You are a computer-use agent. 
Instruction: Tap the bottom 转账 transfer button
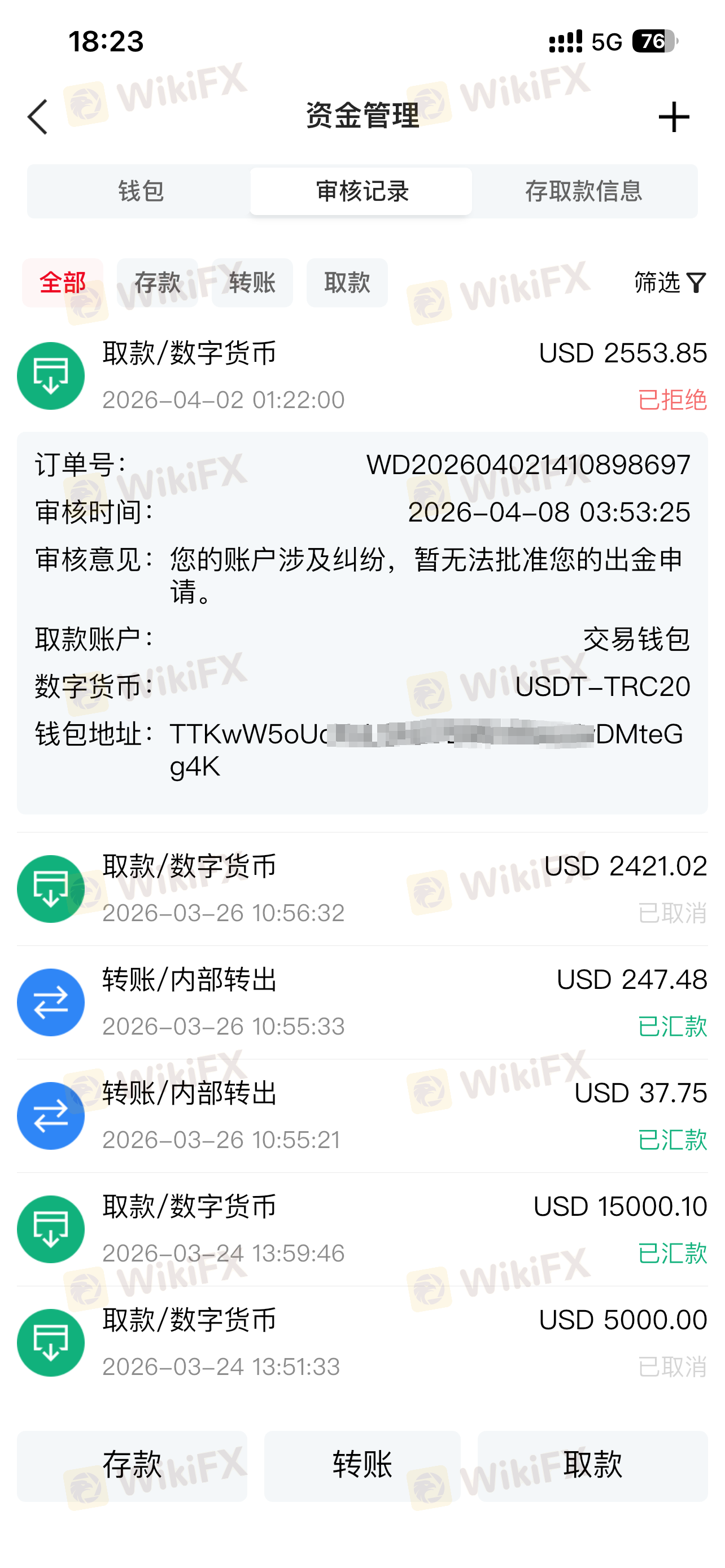[362, 1466]
